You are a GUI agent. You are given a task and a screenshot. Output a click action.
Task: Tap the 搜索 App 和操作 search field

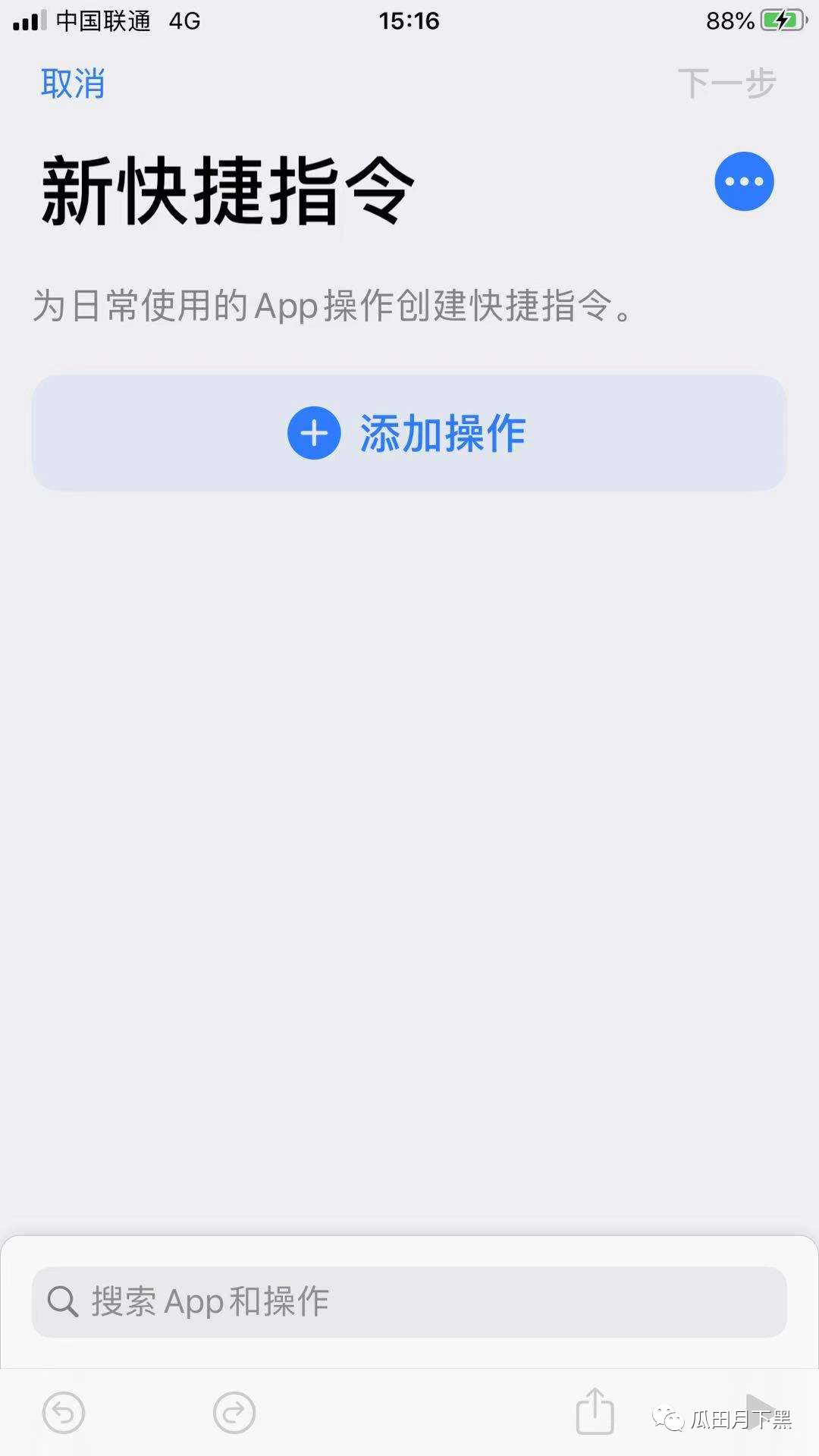pyautogui.click(x=409, y=1302)
